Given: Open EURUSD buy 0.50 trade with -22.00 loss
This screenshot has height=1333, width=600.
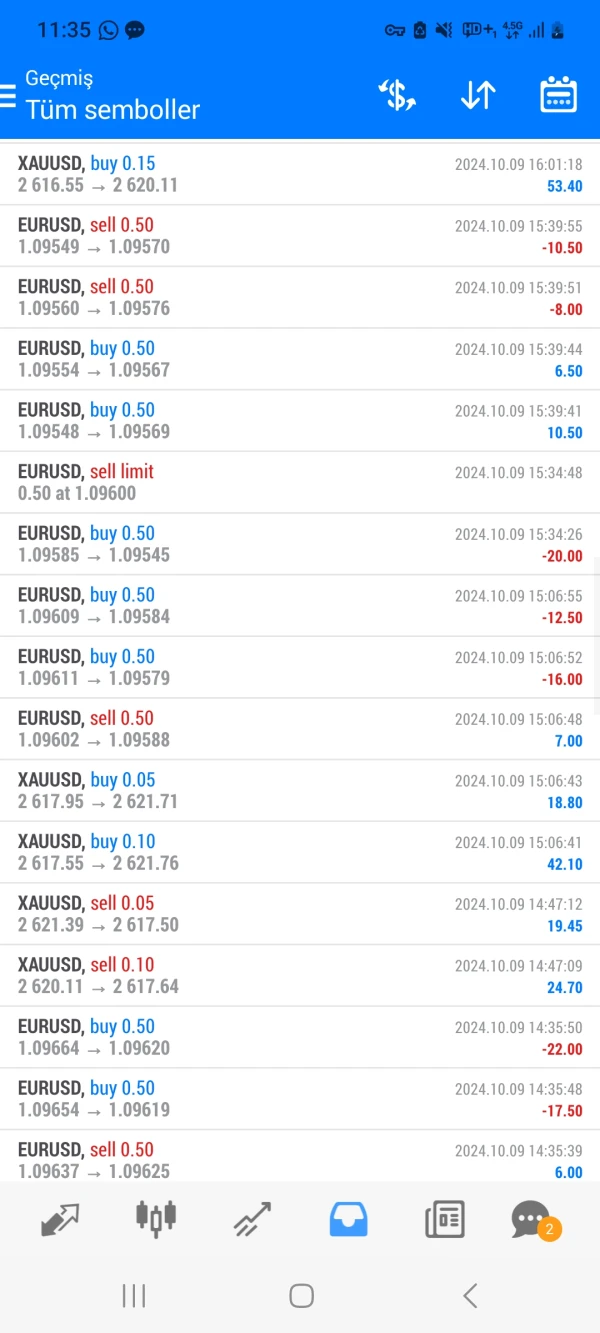Looking at the screenshot, I should (300, 1037).
